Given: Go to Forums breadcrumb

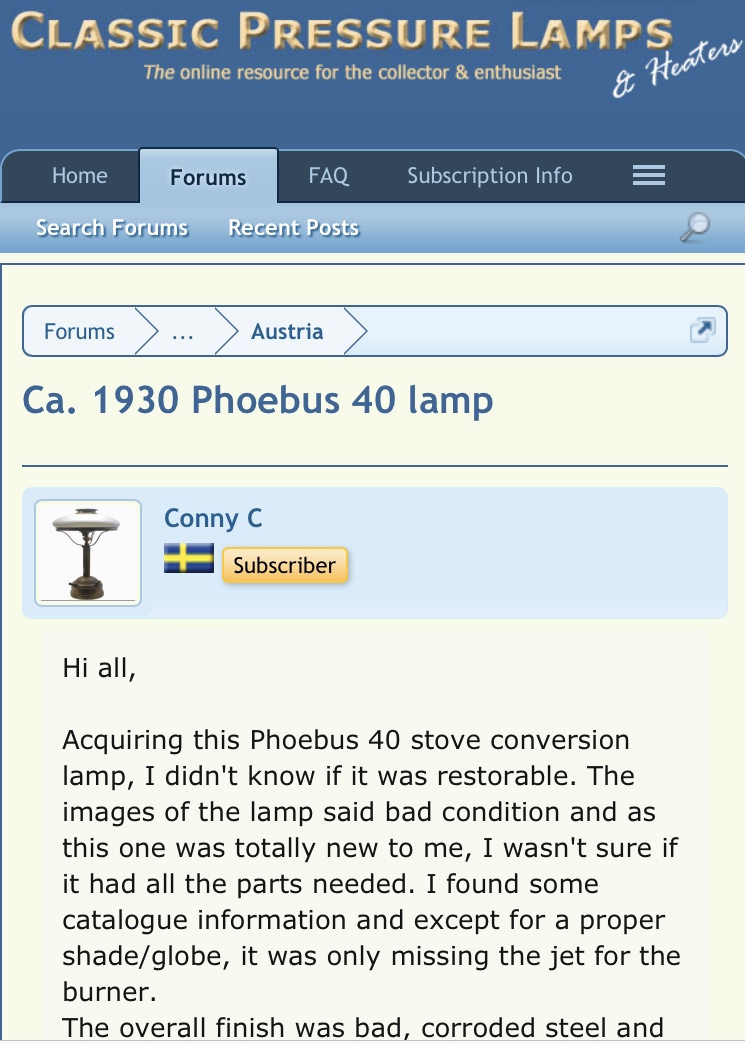Looking at the screenshot, I should click(79, 332).
